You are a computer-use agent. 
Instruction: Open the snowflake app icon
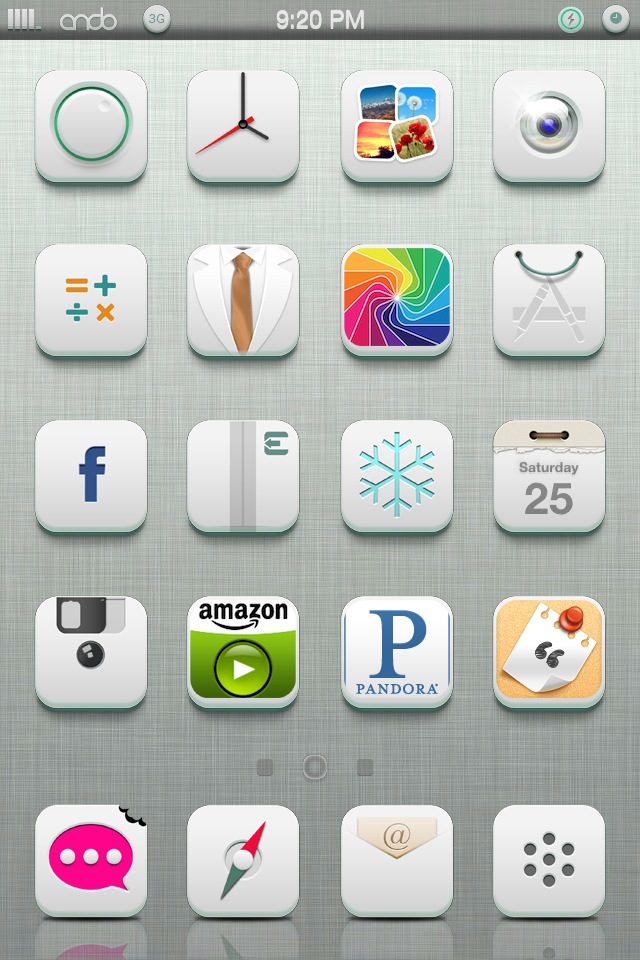pyautogui.click(x=397, y=476)
